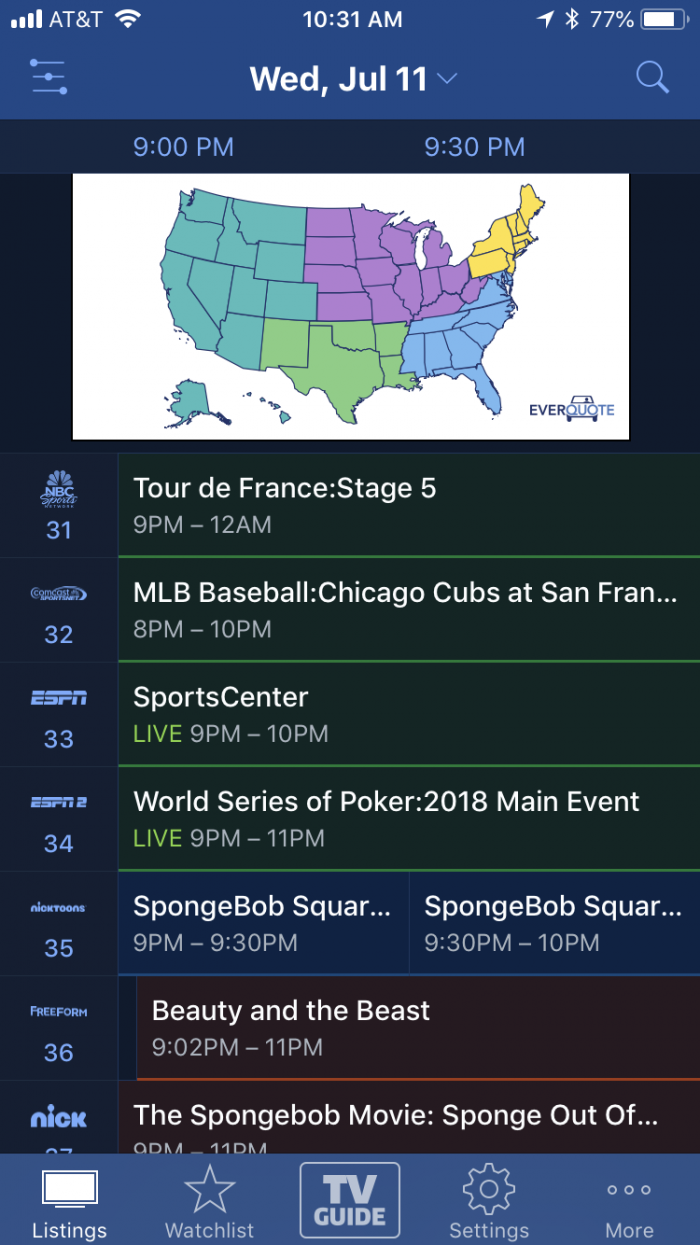This screenshot has height=1245, width=700.
Task: Select the 9PM SpongeBob SquarePants episode
Action: tap(264, 923)
